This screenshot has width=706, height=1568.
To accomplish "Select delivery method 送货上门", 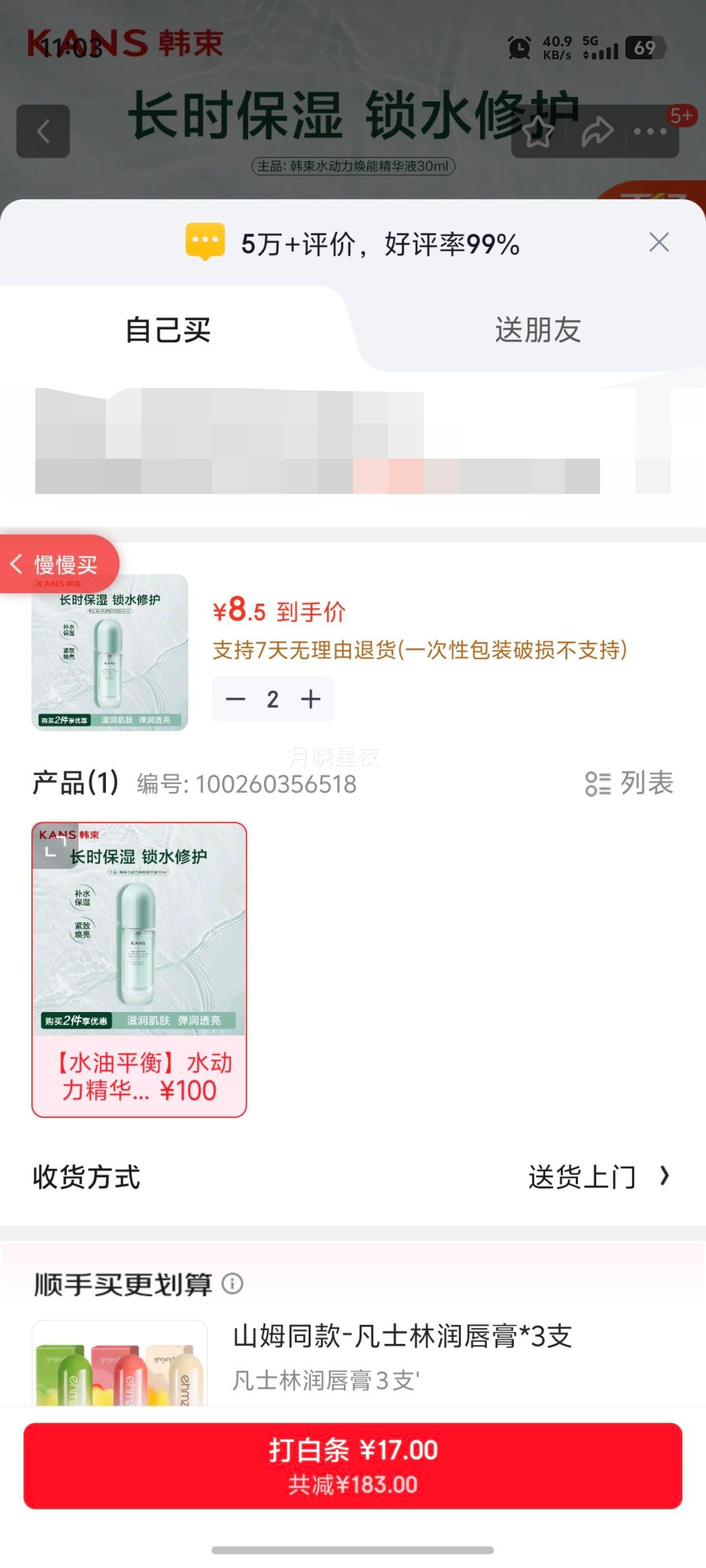I will (x=579, y=1177).
